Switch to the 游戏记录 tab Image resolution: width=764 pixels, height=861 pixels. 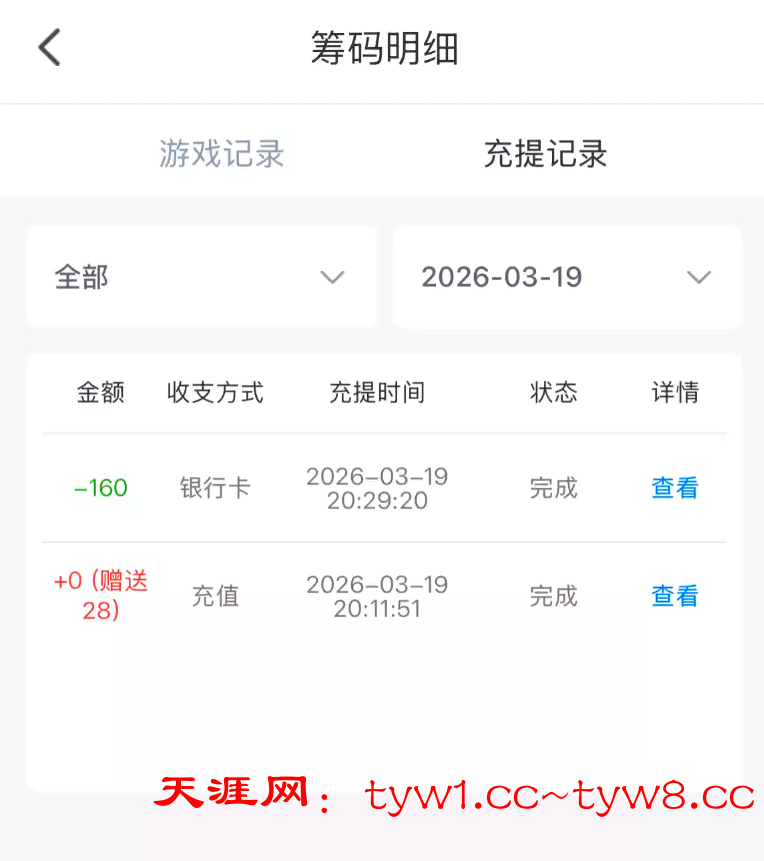point(221,154)
